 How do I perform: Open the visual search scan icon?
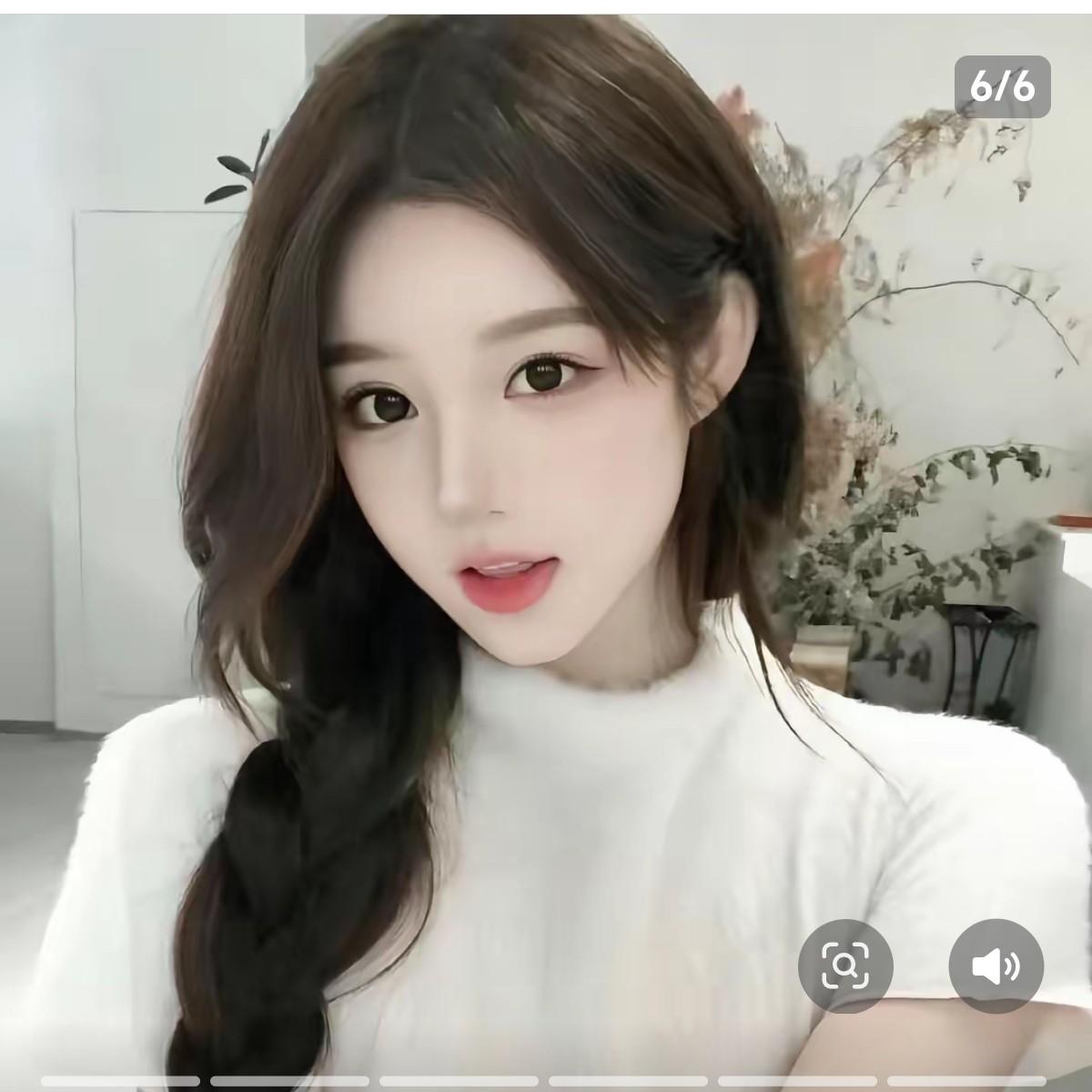pyautogui.click(x=845, y=966)
